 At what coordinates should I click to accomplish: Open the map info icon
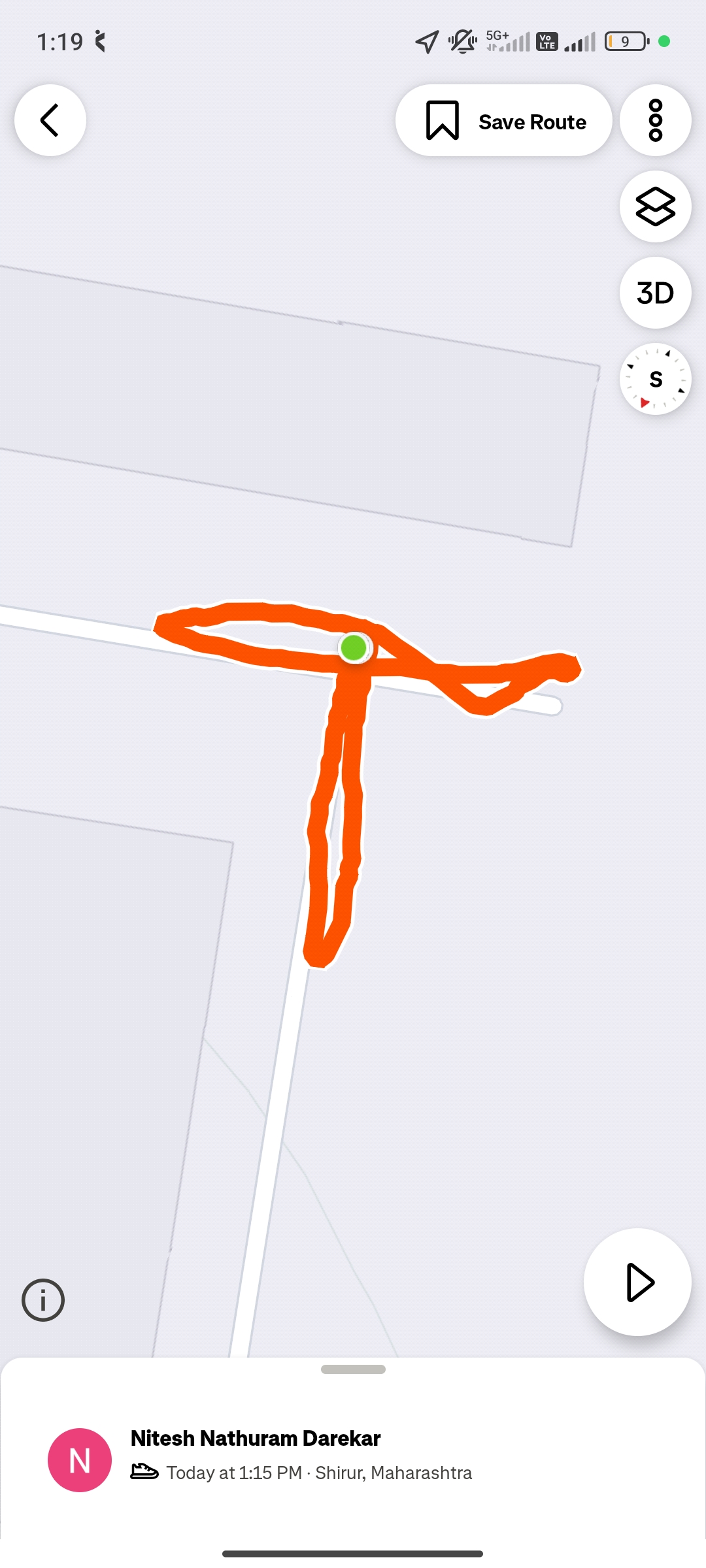tap(43, 1300)
